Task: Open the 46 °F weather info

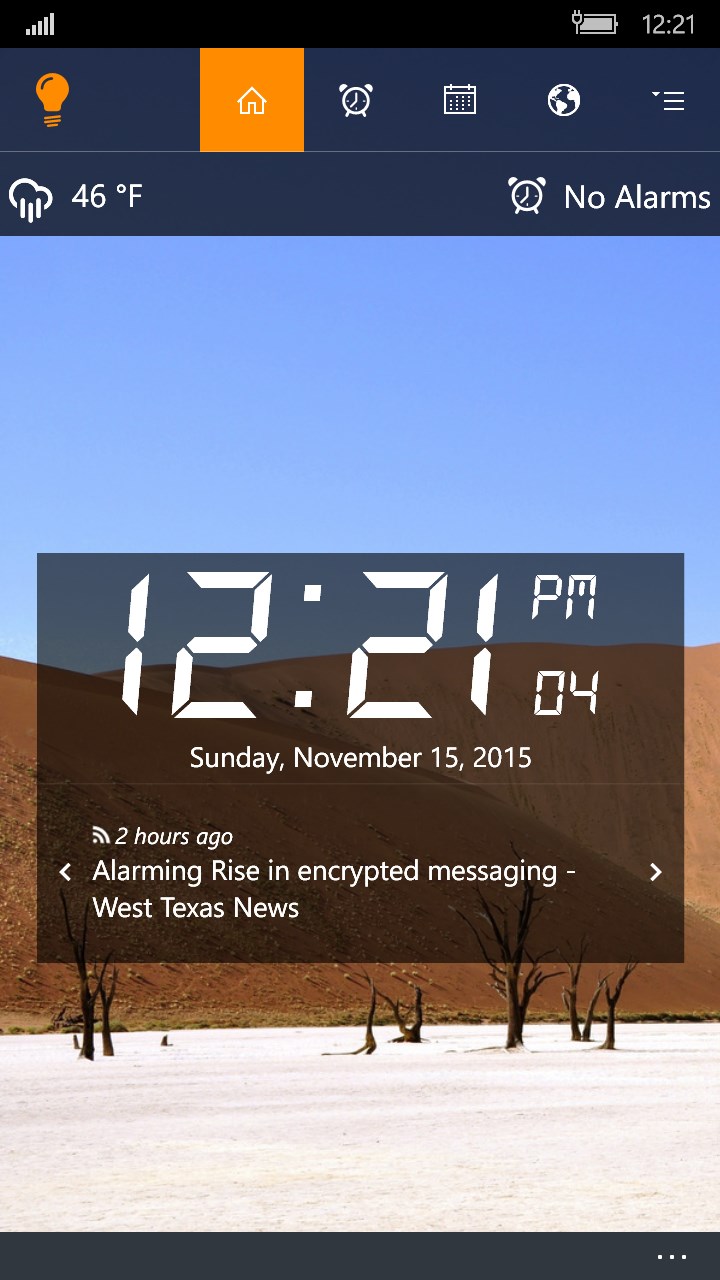Action: coord(78,197)
